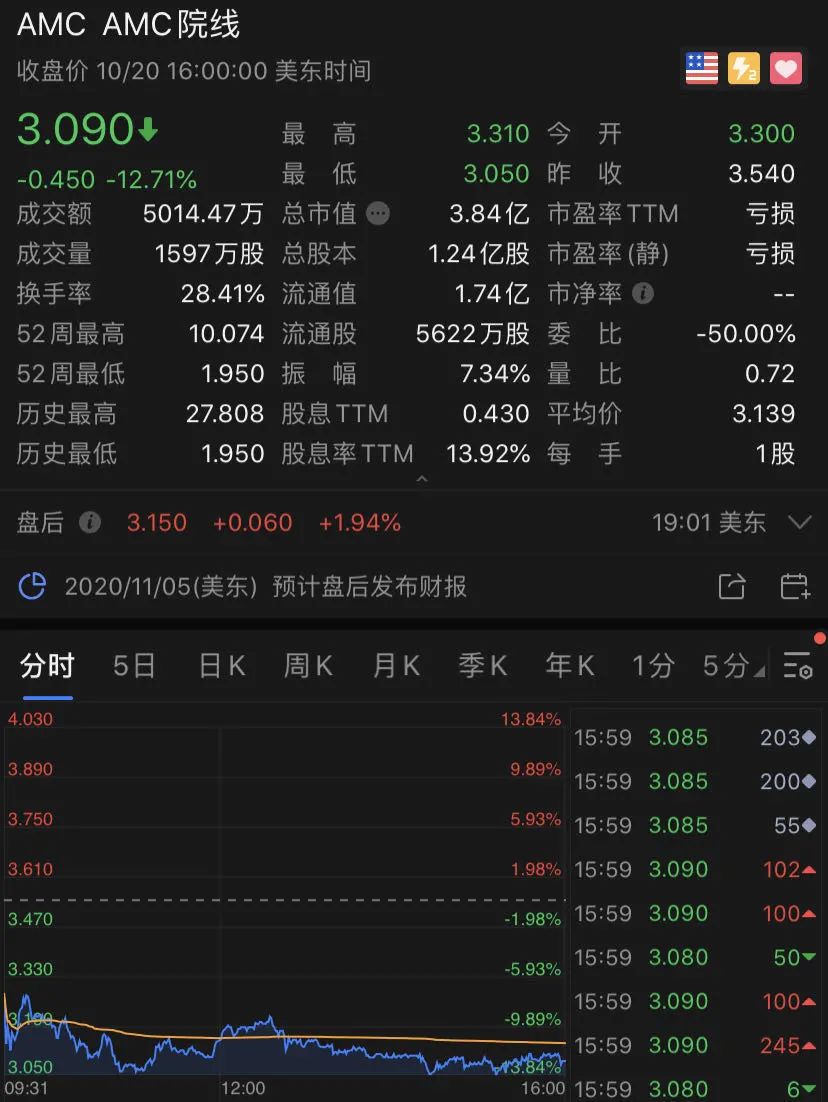Share the earnings release notice
Screen dimensions: 828x1102
click(732, 586)
